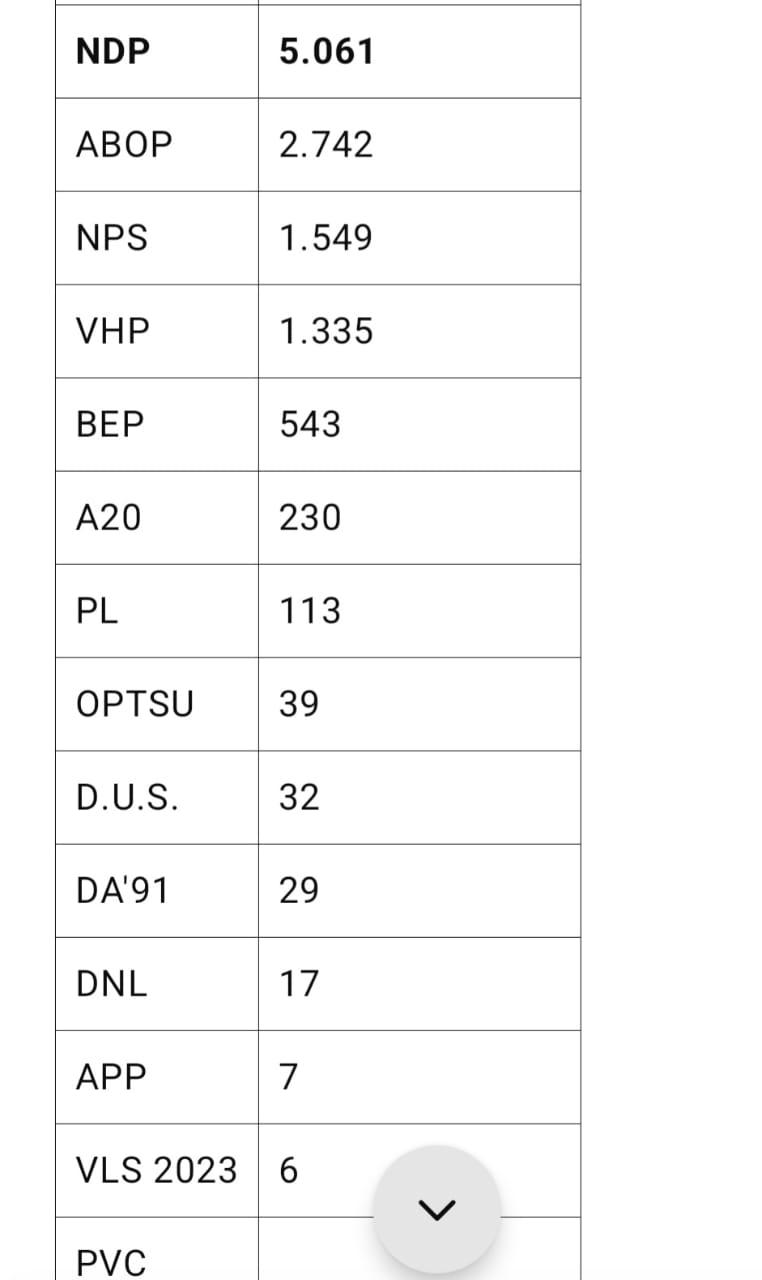The height and width of the screenshot is (1280, 762).
Task: Tap the floating down-arrow button
Action: point(437,1209)
